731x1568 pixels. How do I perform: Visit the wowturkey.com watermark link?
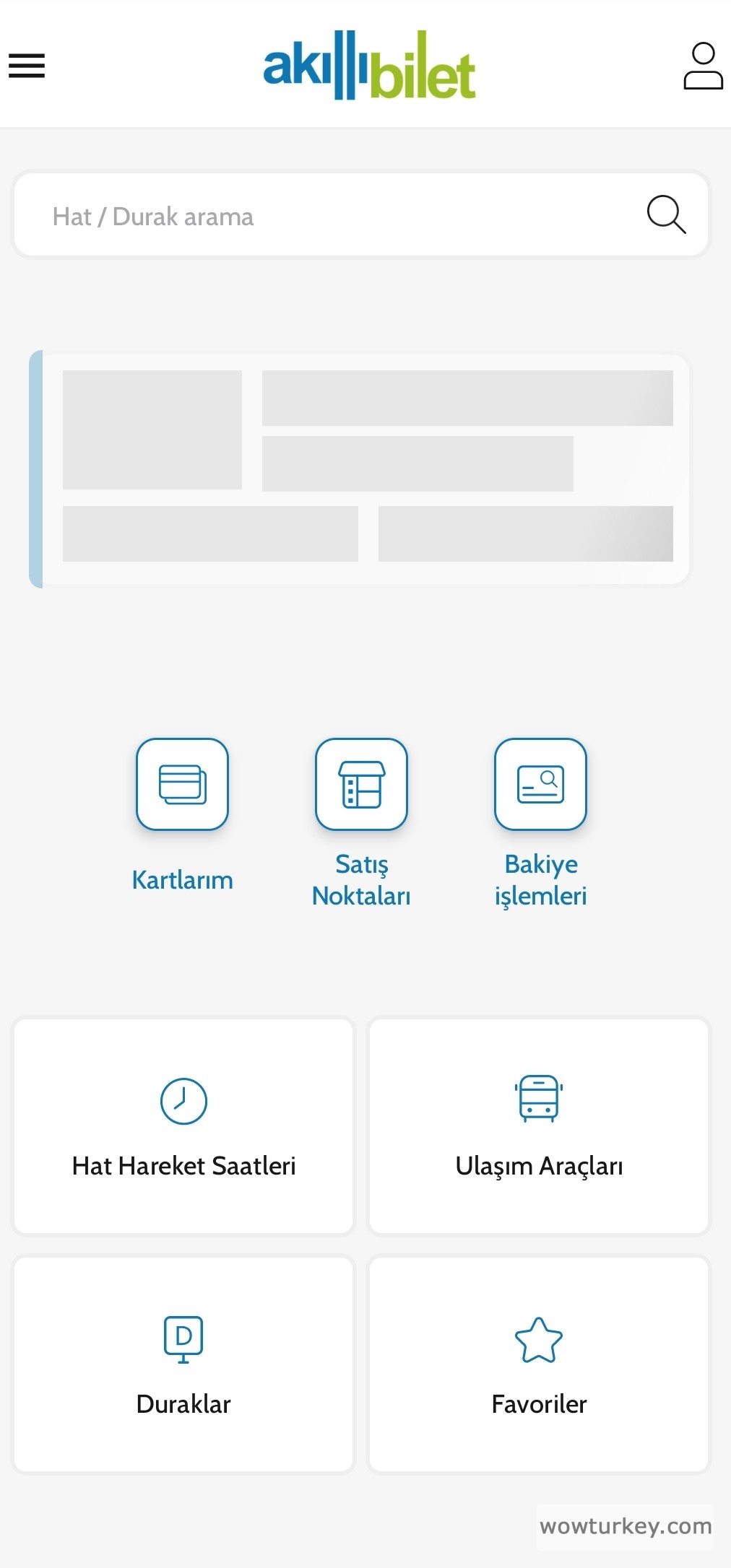(x=624, y=1526)
